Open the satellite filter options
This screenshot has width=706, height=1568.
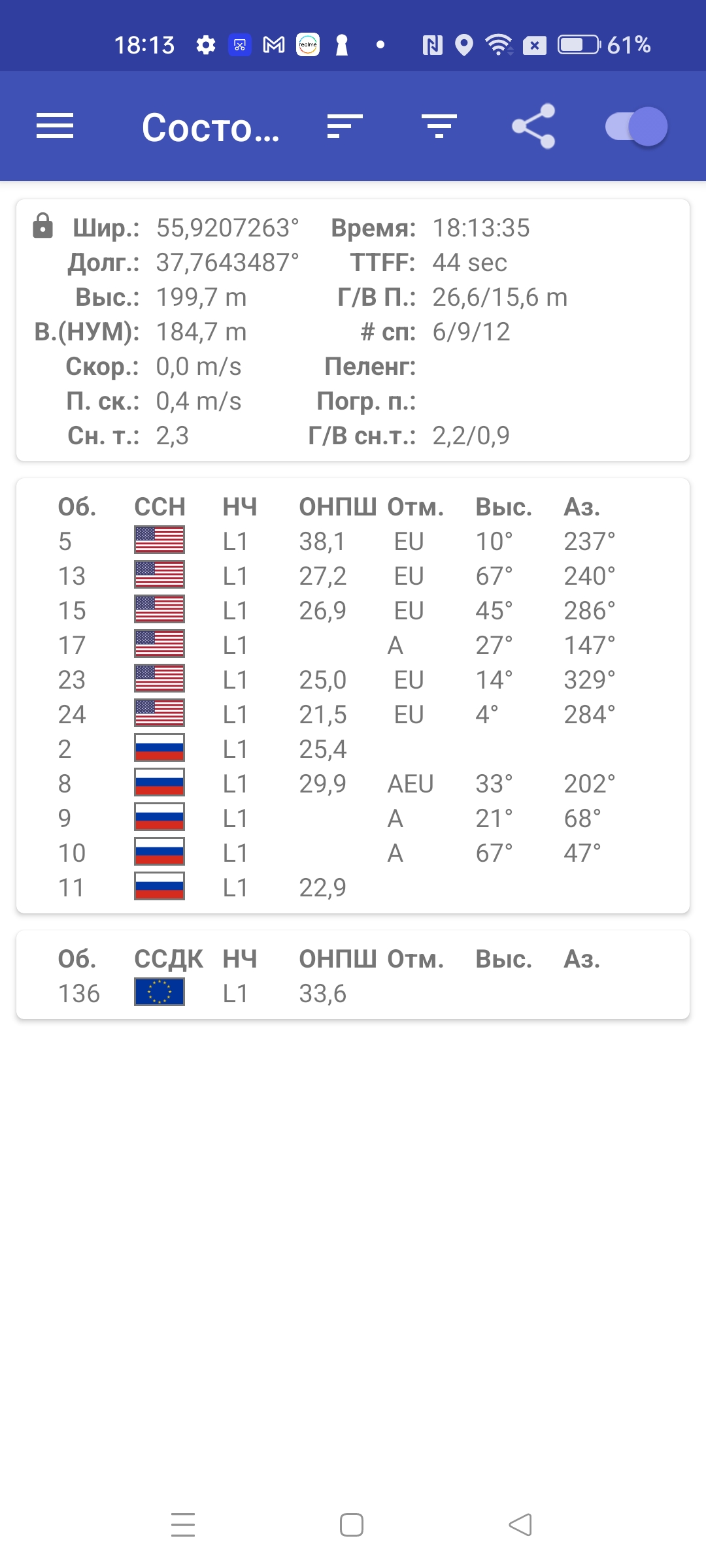[439, 126]
